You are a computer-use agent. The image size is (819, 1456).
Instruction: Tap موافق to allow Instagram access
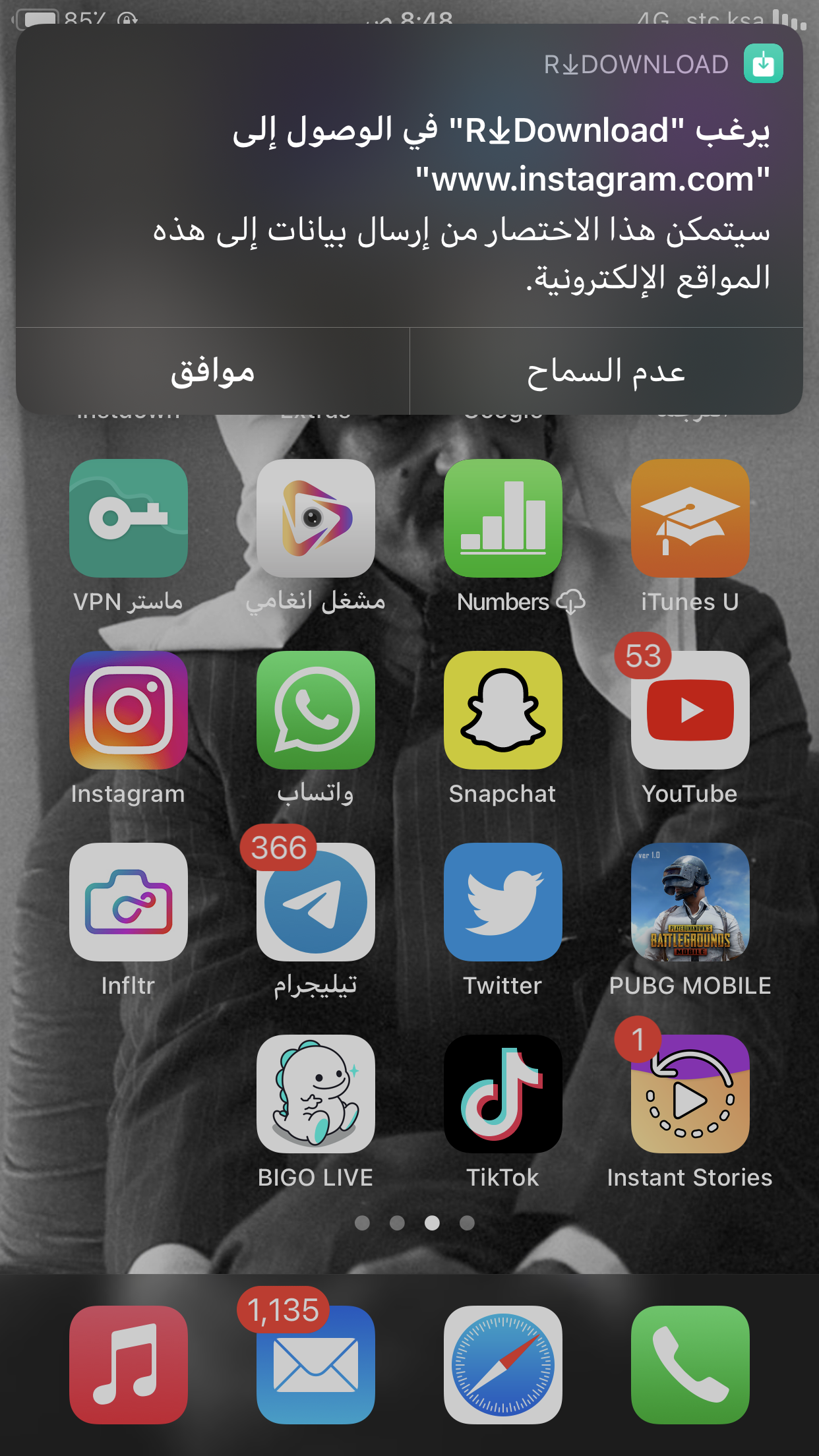tap(212, 371)
